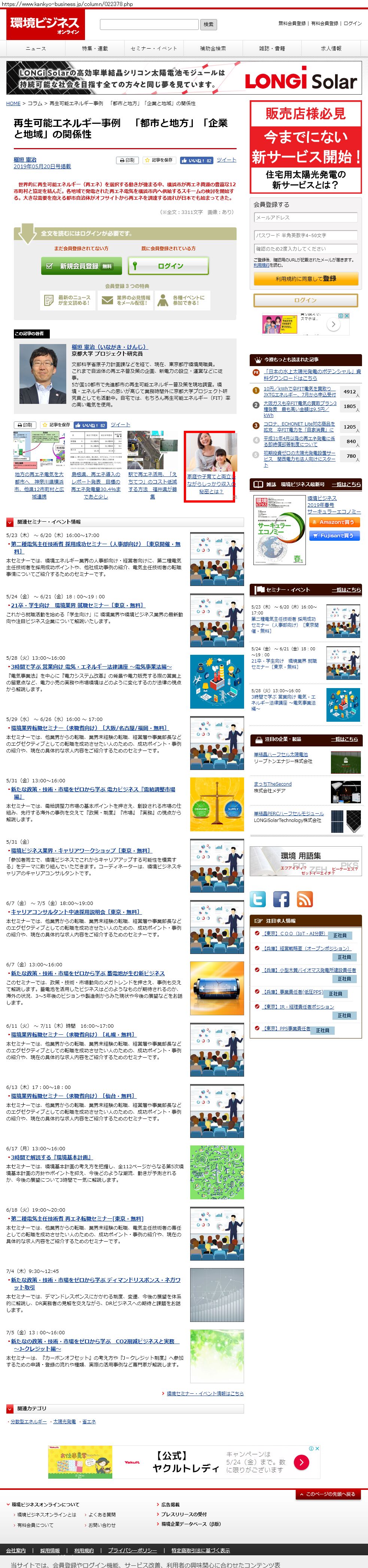Tap the search input field

[149, 24]
